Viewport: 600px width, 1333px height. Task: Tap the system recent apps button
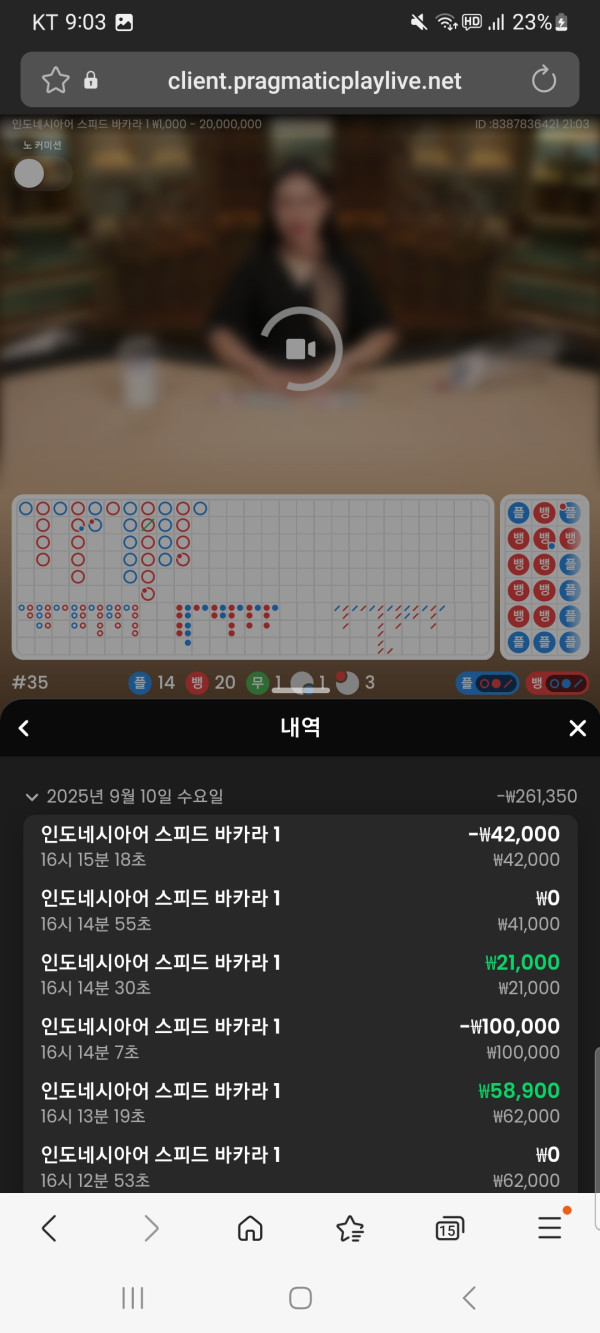click(x=133, y=1298)
